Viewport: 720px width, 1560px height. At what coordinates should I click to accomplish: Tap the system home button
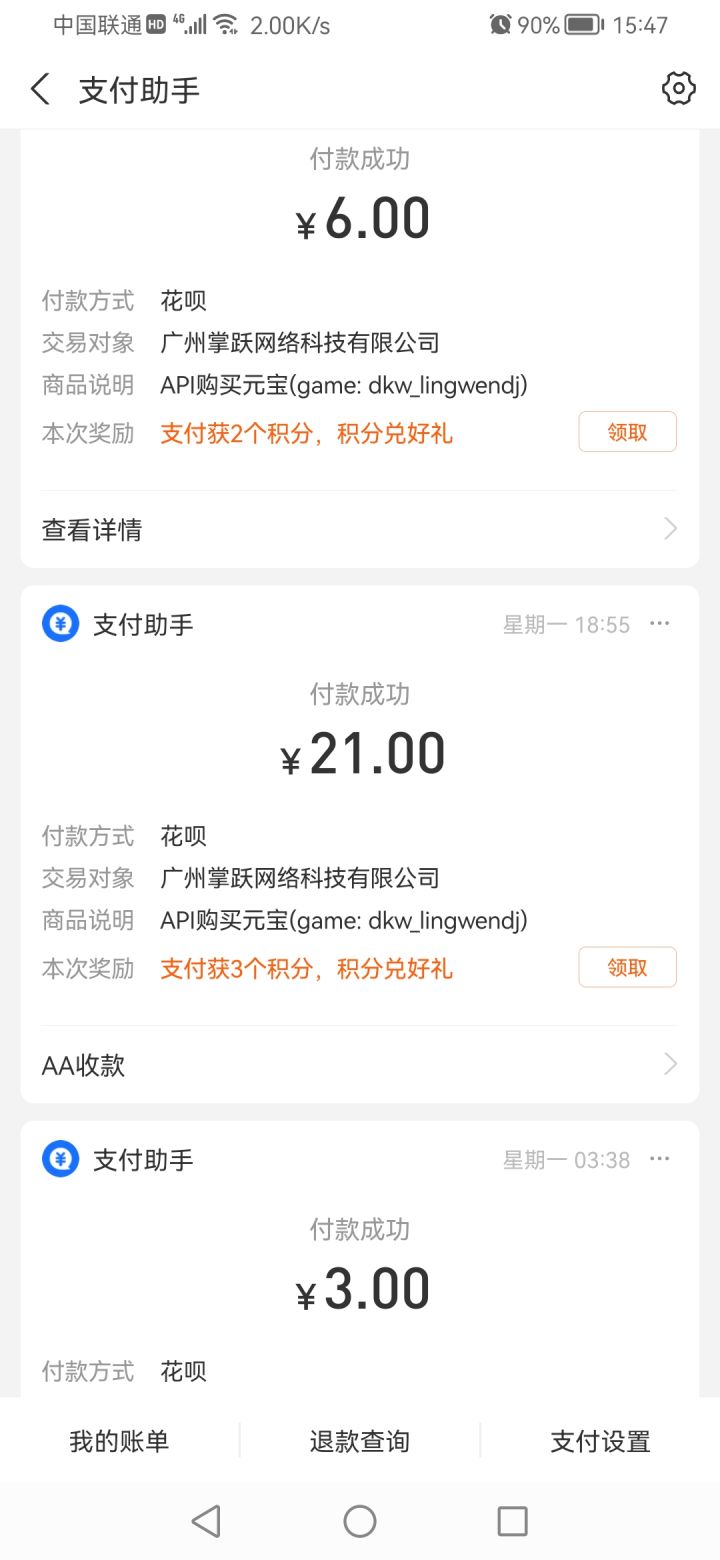(360, 1521)
